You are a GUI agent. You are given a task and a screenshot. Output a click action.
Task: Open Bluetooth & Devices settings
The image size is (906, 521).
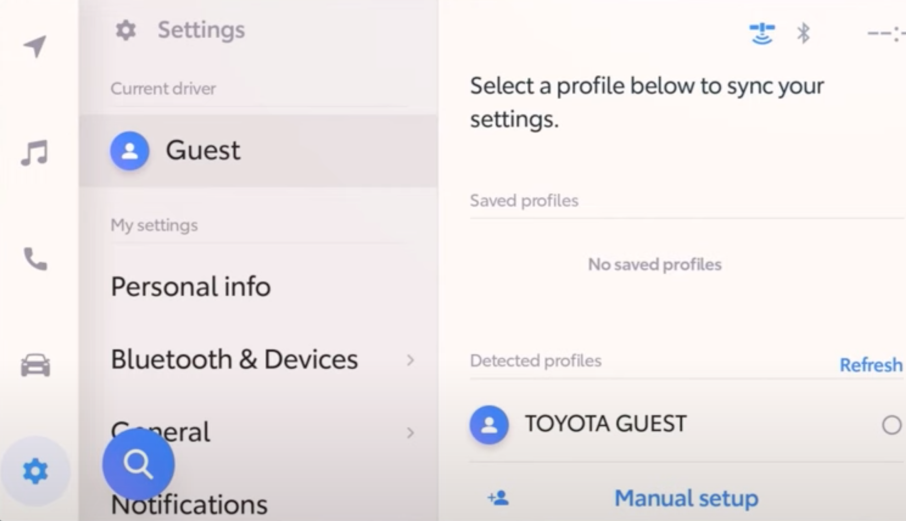[x=259, y=360]
